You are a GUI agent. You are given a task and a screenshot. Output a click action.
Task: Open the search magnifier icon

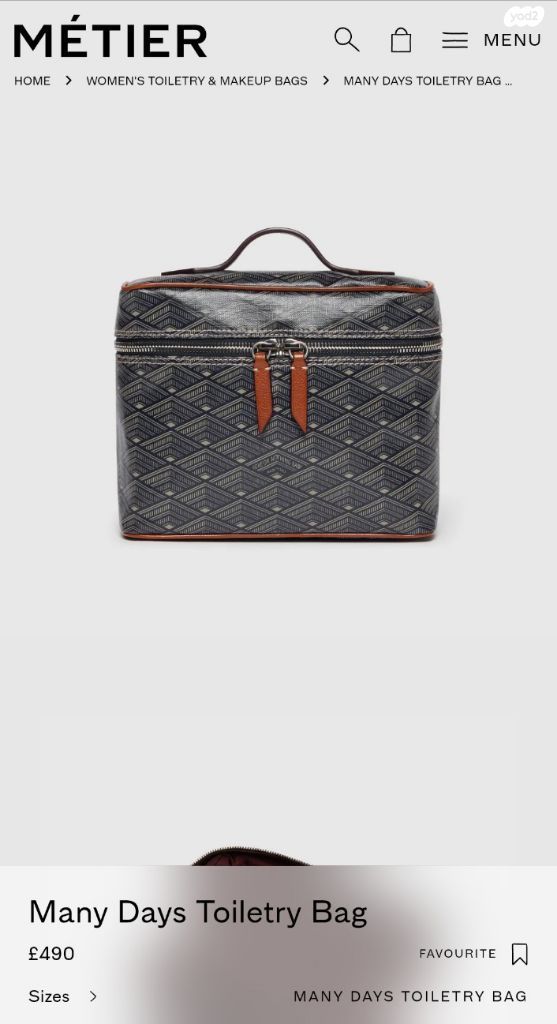pos(346,39)
